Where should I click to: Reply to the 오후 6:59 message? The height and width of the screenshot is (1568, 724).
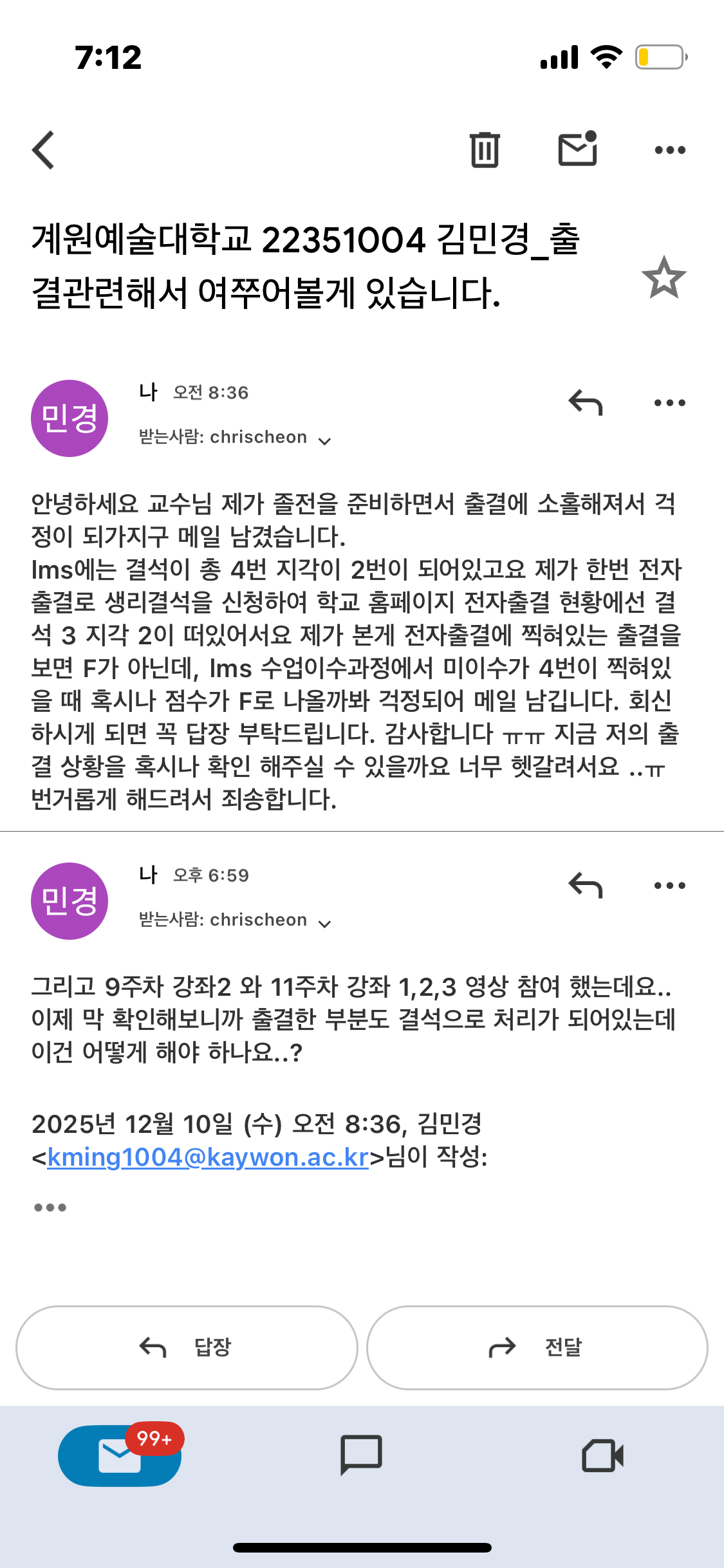point(586,886)
